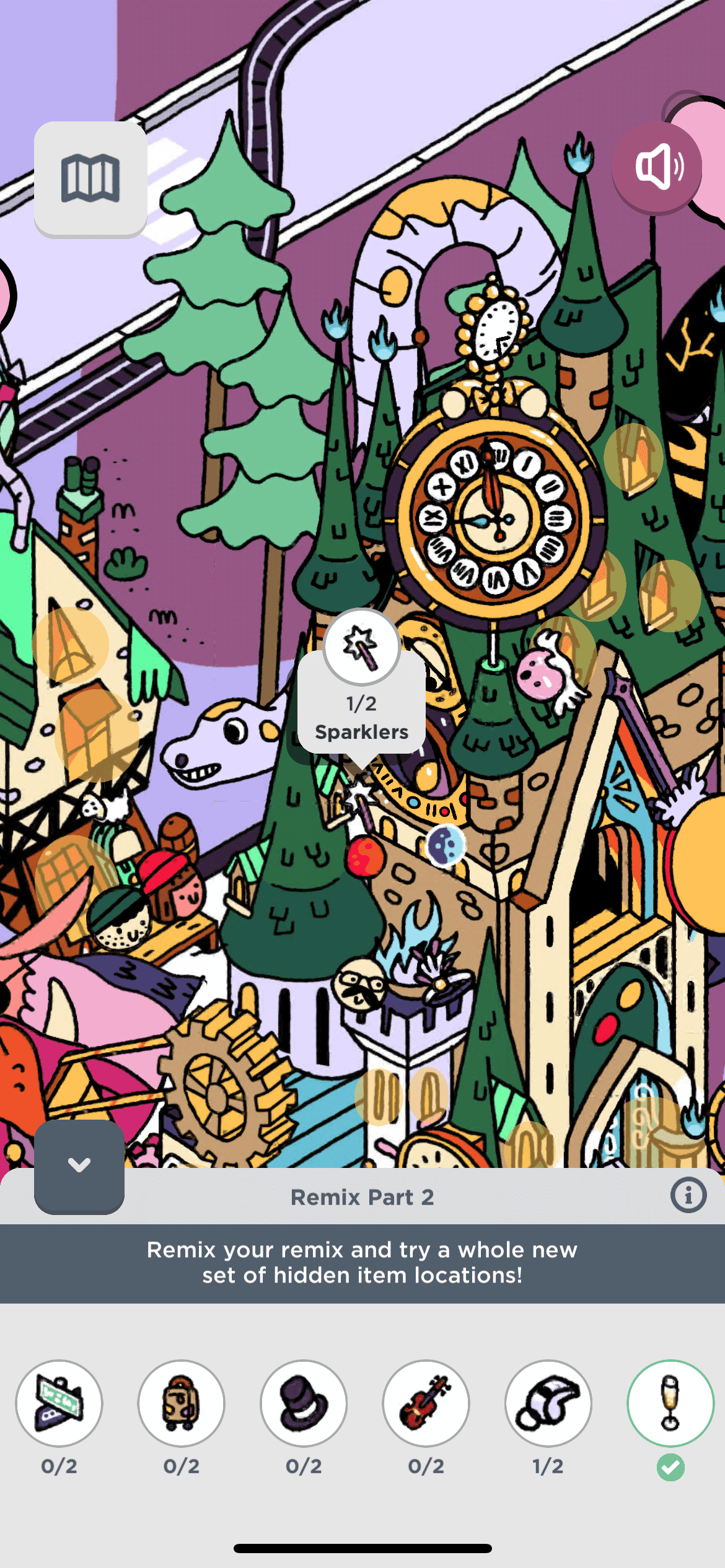Collapse the hidden items panel
Image resolution: width=725 pixels, height=1568 pixels.
coord(79,1165)
